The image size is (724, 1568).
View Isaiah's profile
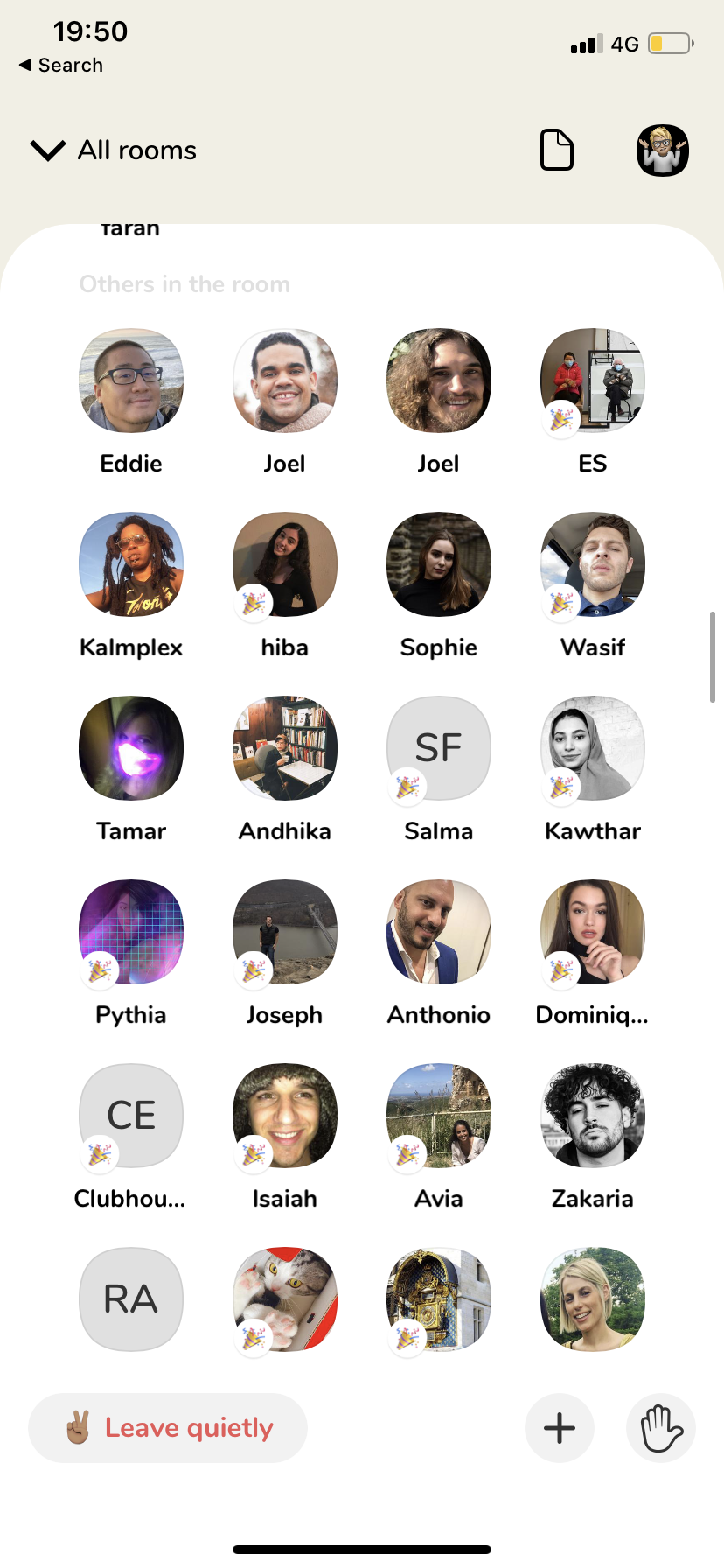click(285, 1116)
